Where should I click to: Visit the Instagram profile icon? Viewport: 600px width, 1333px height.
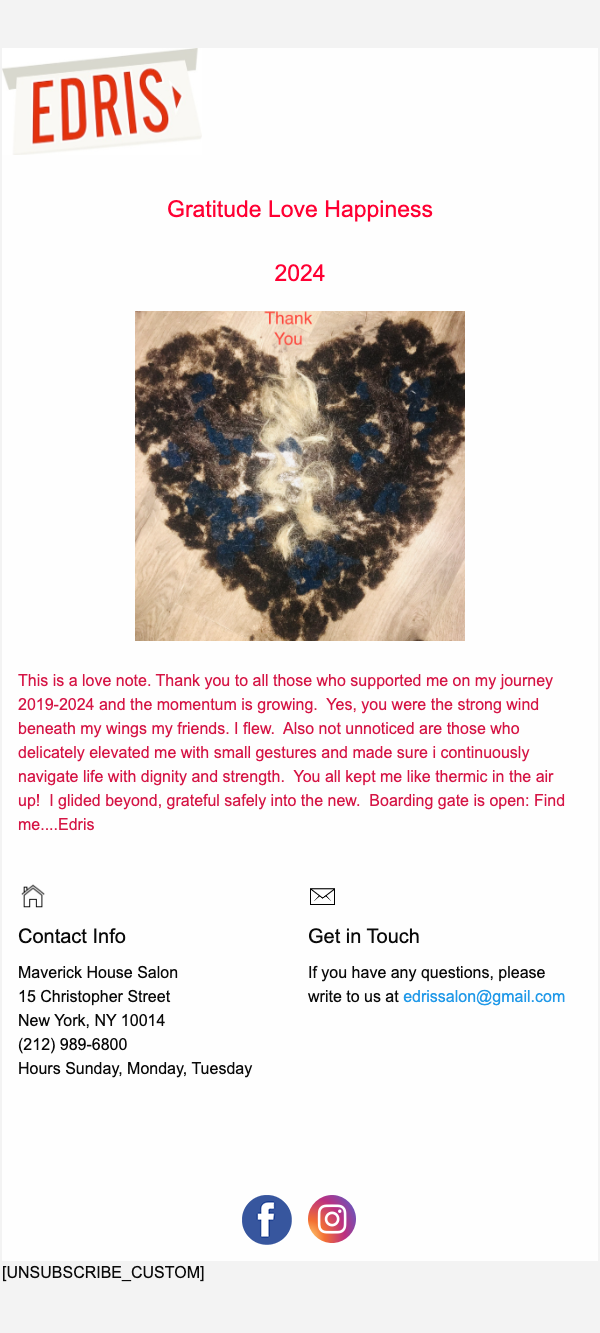(332, 1220)
